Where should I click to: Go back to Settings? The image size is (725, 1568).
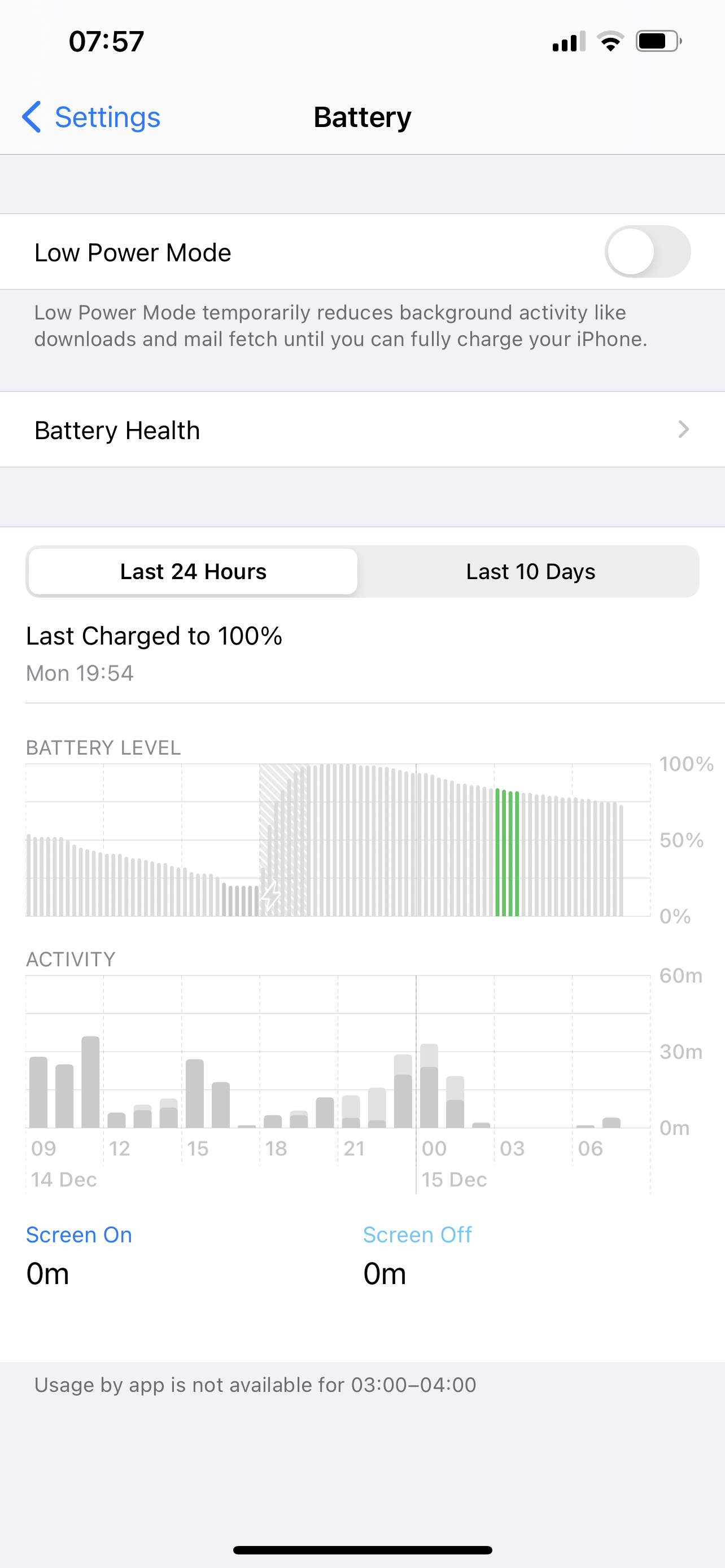91,117
